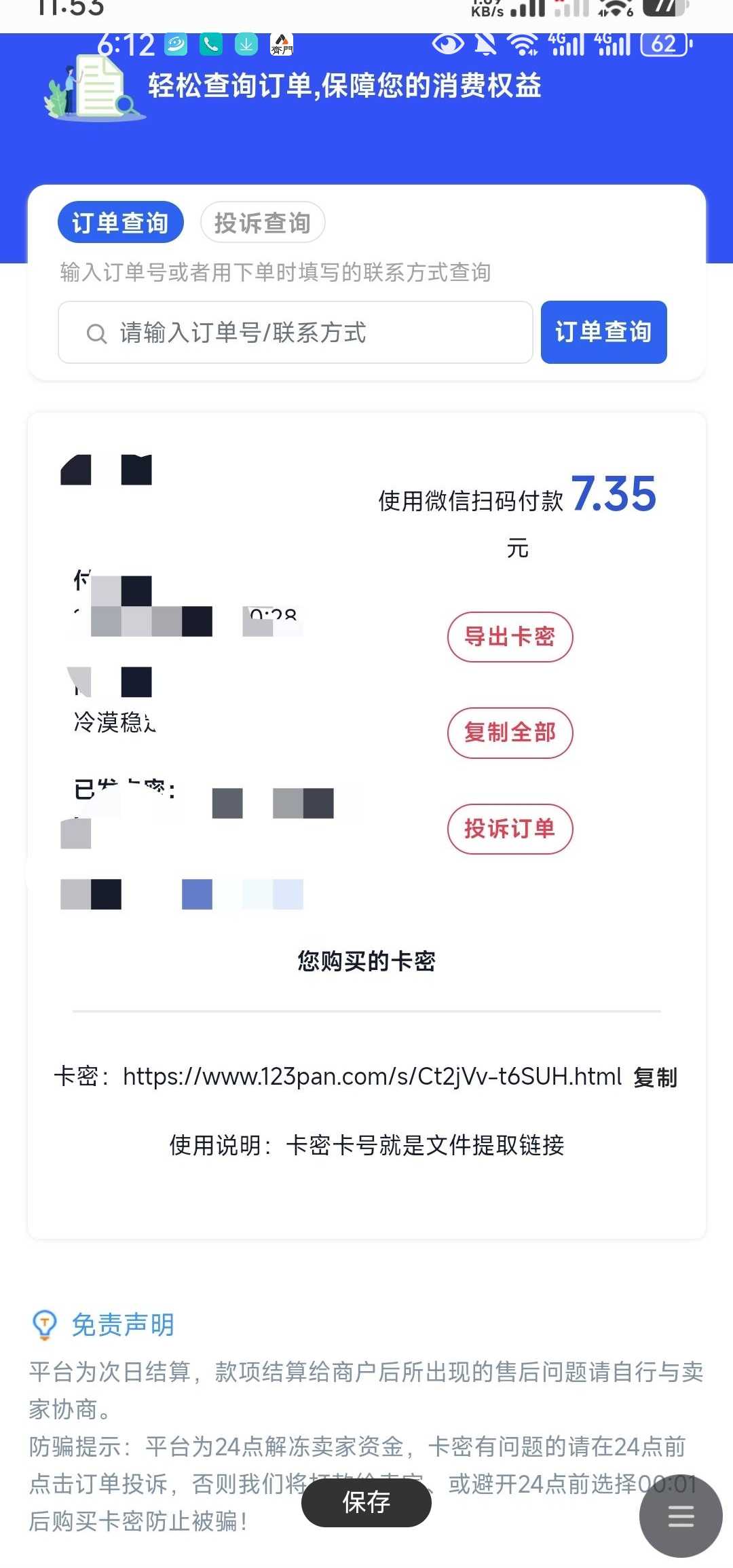File a complaint with 投诉订单

[510, 829]
